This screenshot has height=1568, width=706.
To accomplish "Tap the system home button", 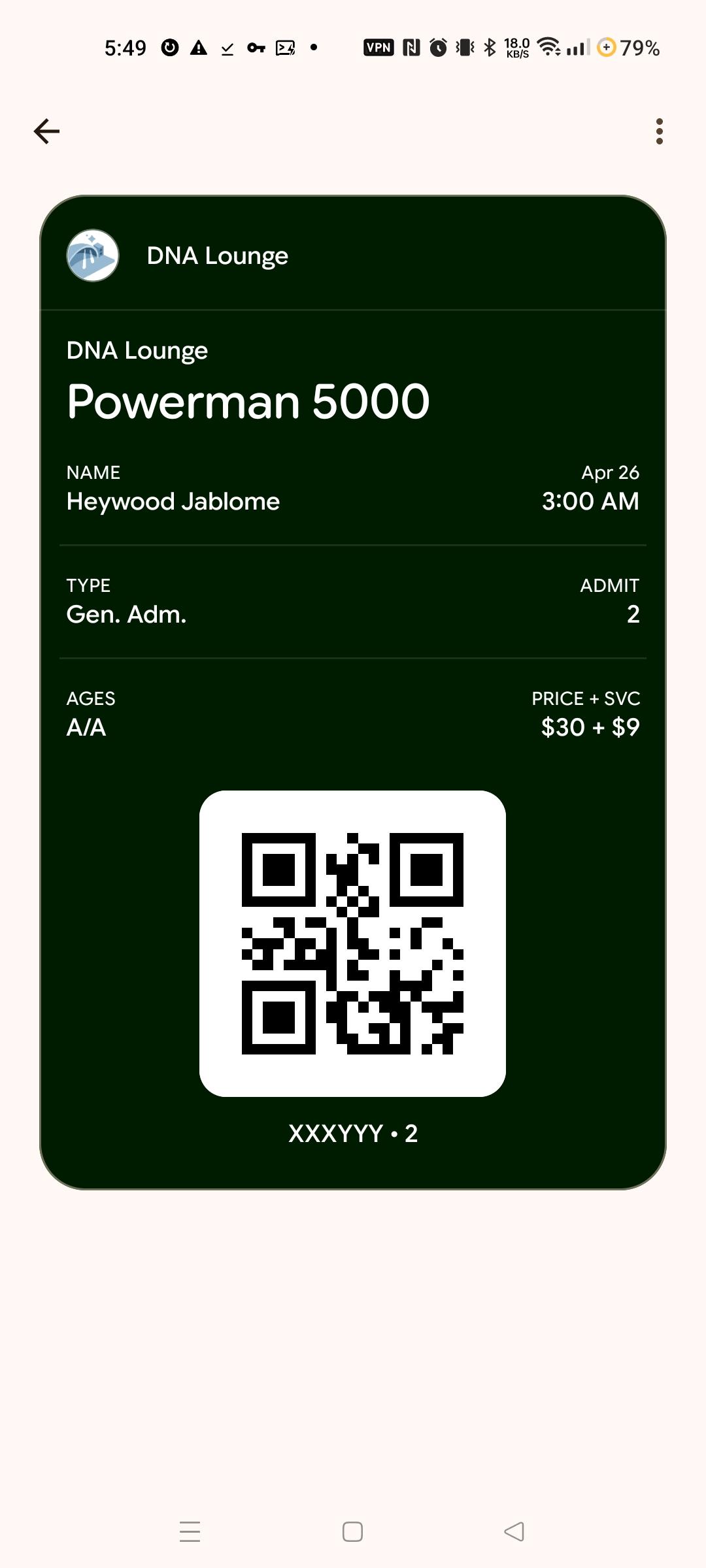I will click(352, 1531).
